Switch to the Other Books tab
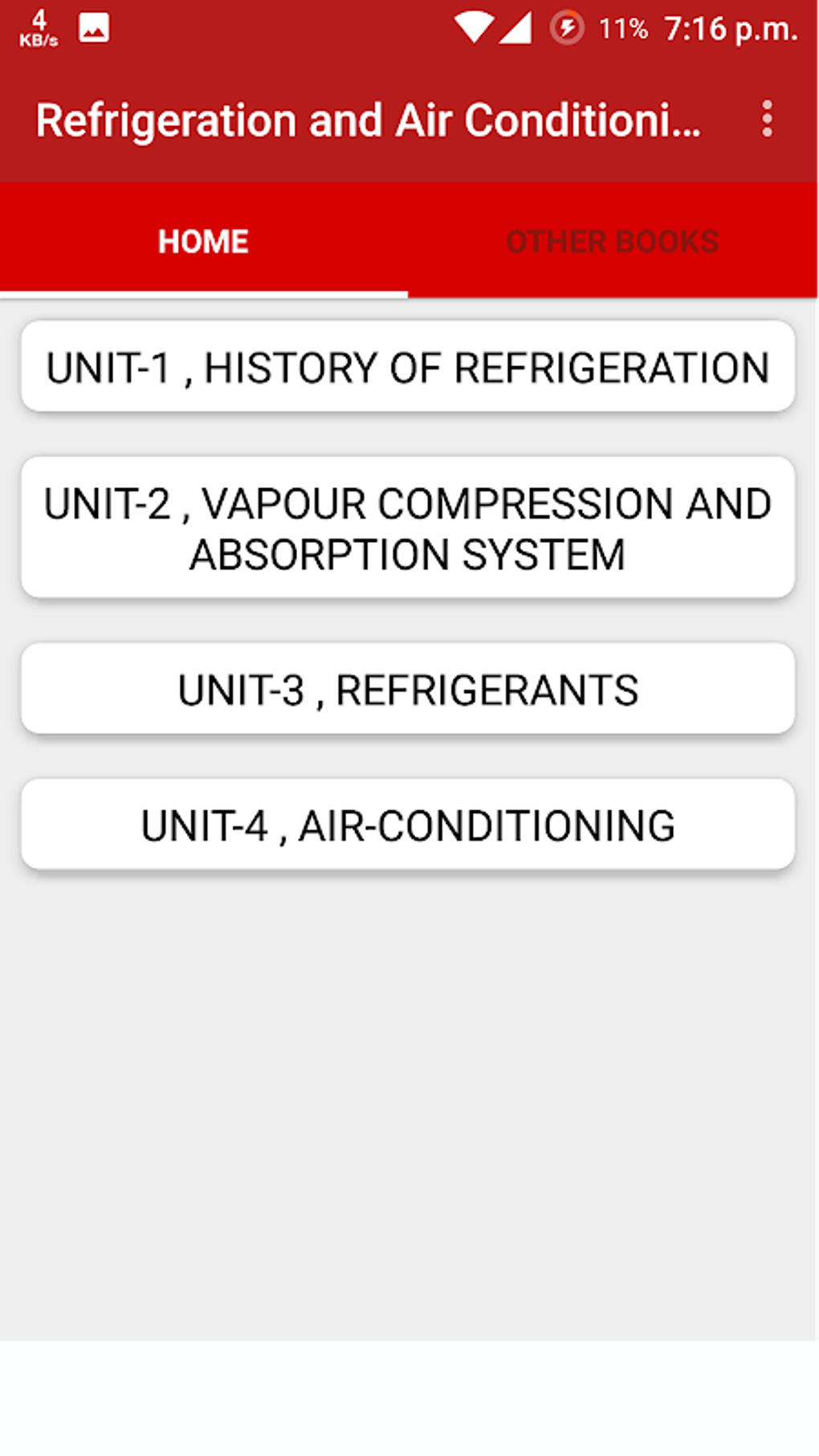The width and height of the screenshot is (819, 1456). pyautogui.click(x=613, y=241)
